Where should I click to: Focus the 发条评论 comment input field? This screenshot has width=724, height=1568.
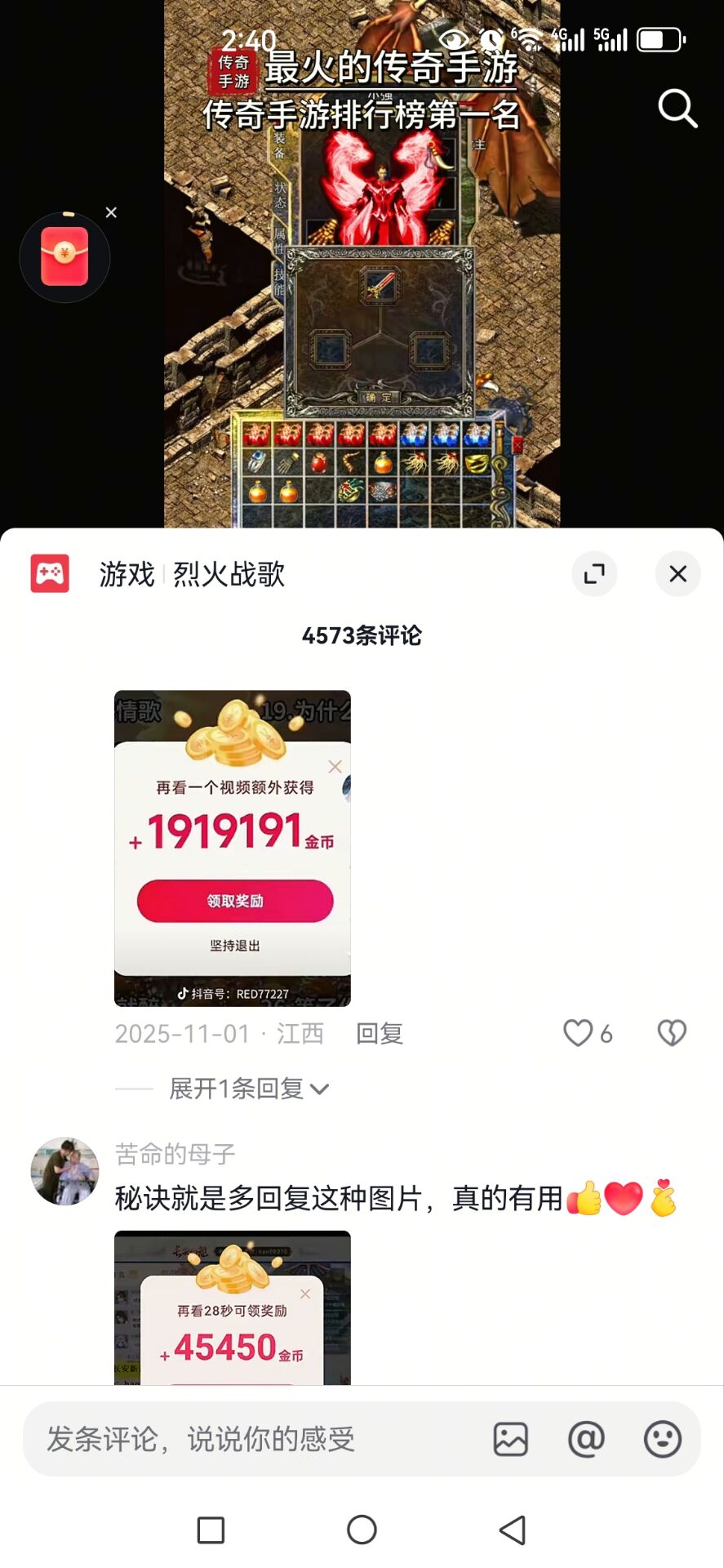tap(245, 1439)
